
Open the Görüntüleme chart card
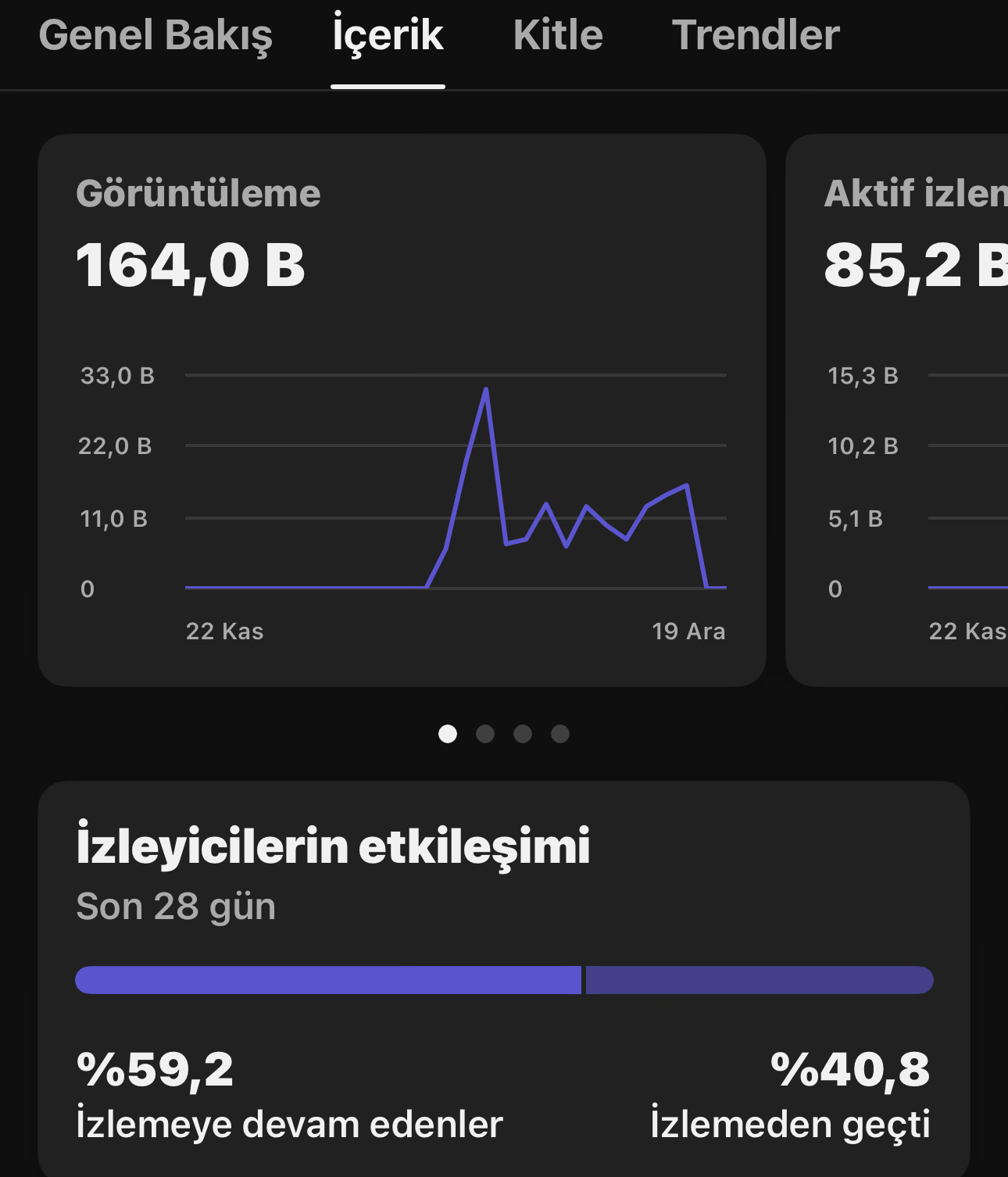tap(402, 410)
